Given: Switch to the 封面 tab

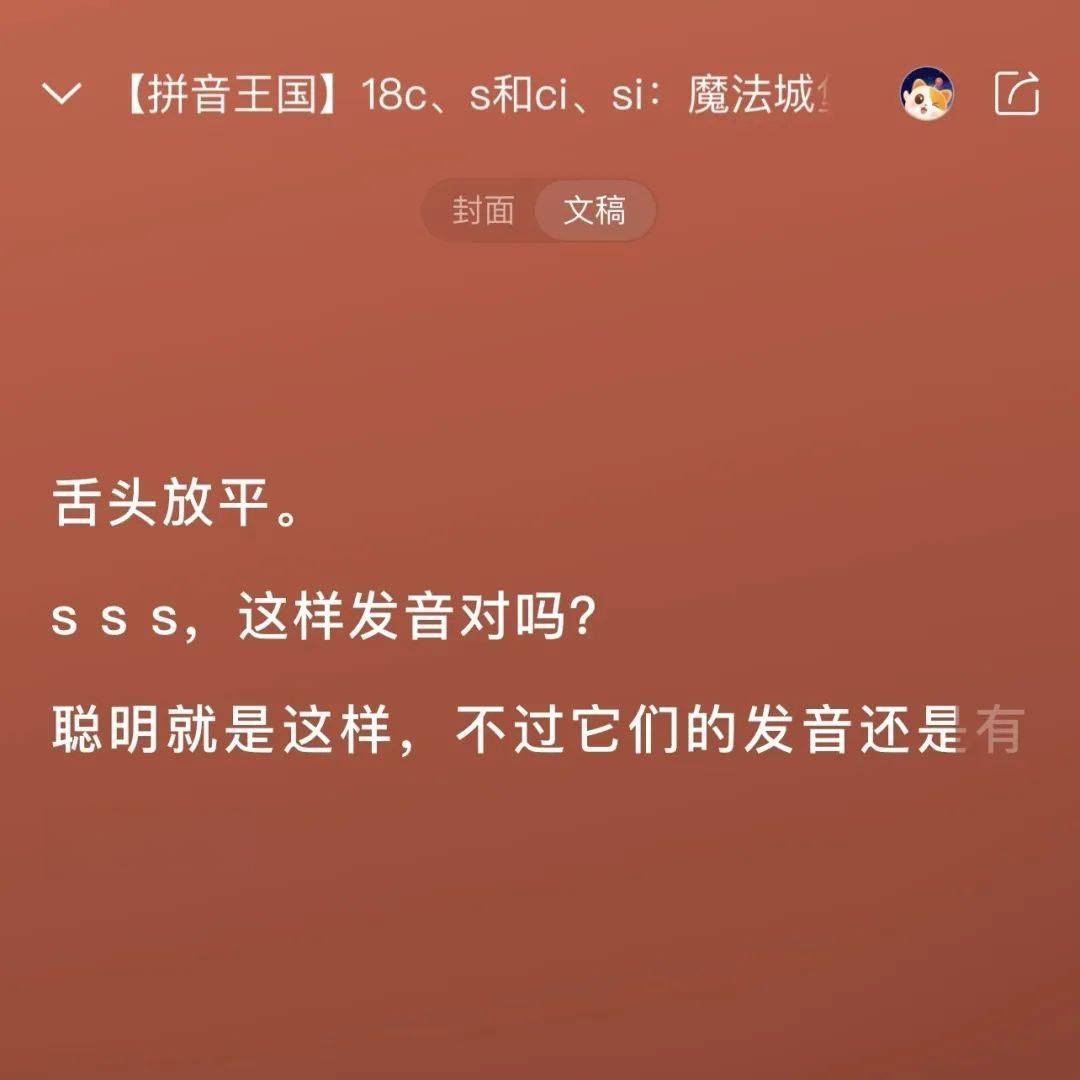Looking at the screenshot, I should (483, 210).
